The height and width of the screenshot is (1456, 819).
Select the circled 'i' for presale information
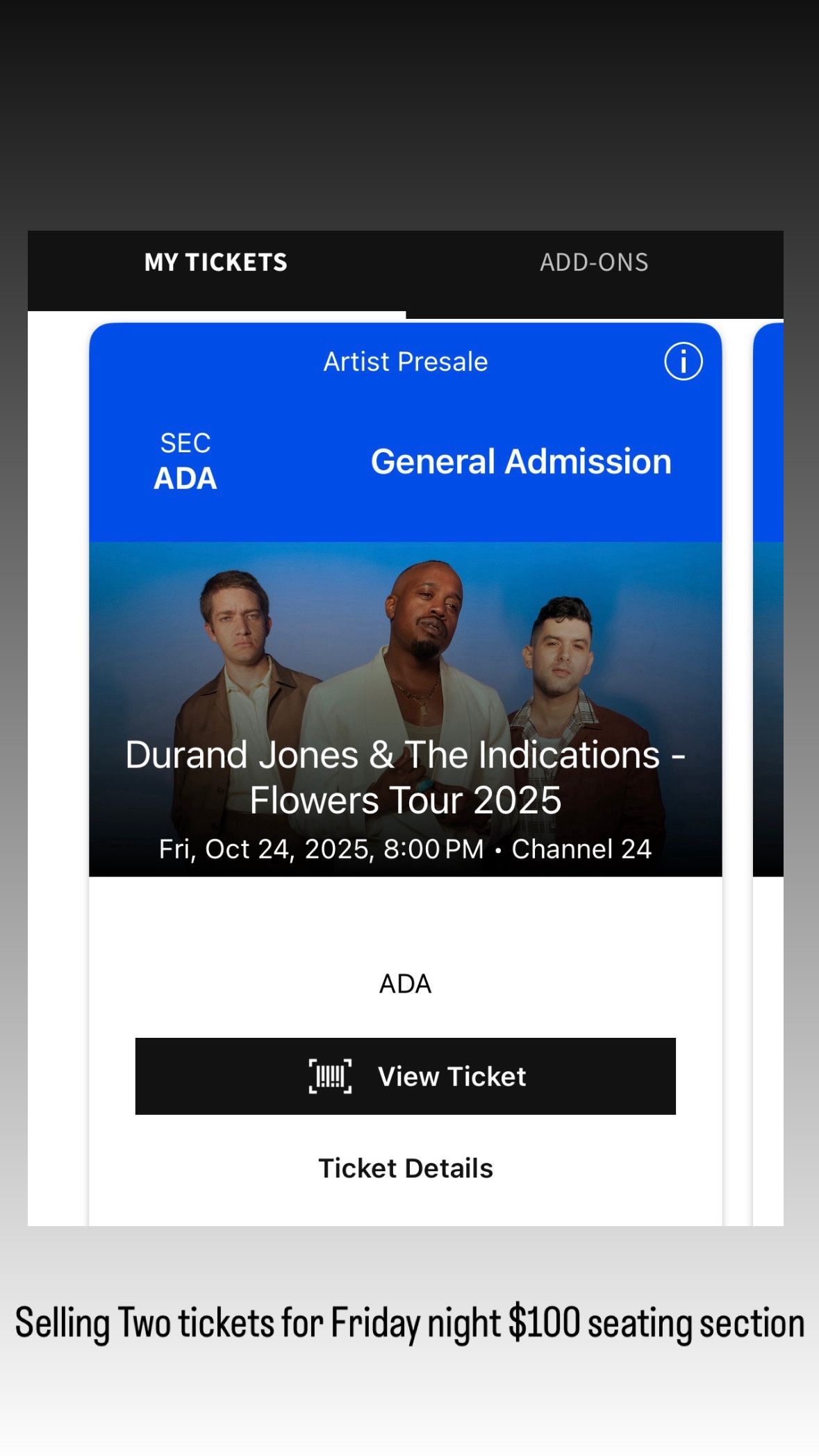pyautogui.click(x=683, y=361)
